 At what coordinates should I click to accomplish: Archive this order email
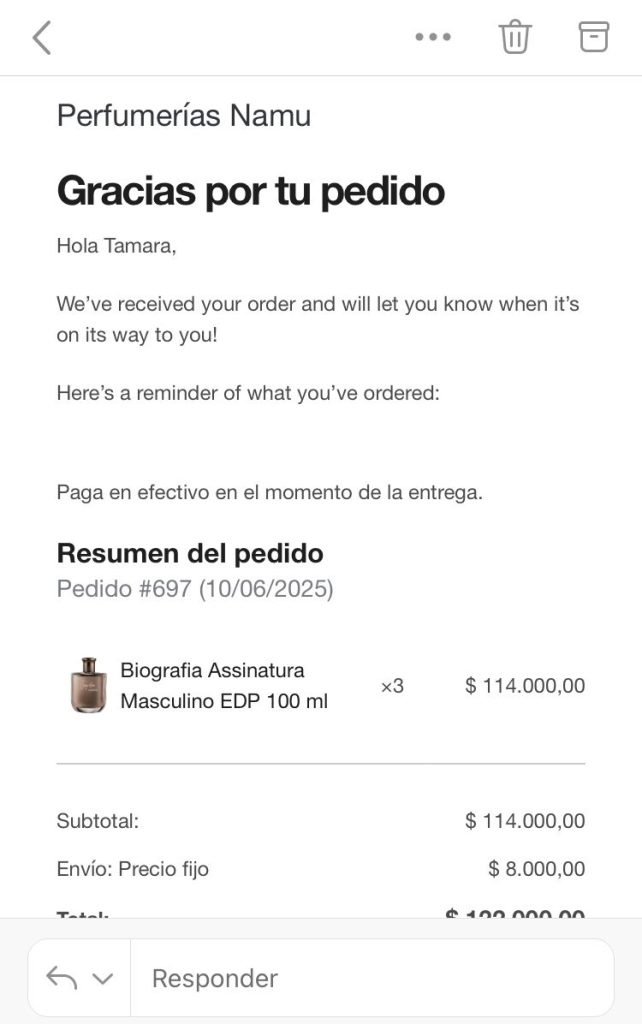[x=593, y=37]
